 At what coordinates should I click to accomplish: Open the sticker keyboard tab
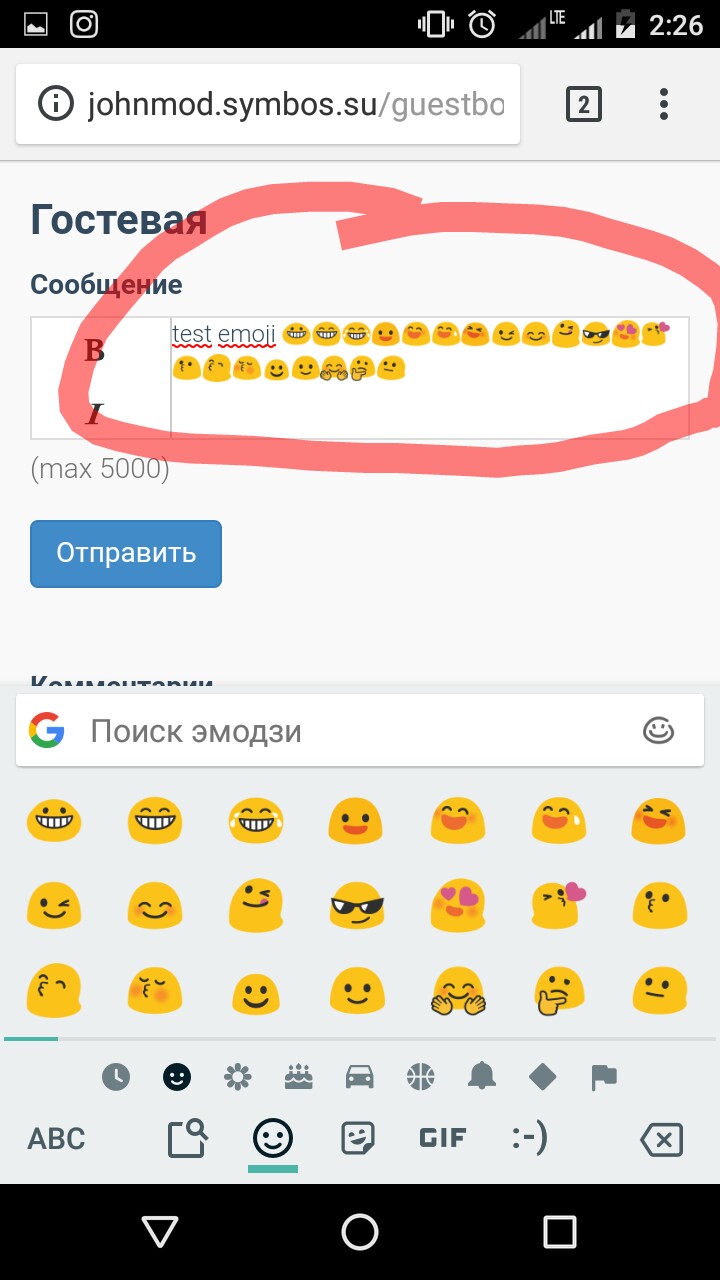coord(358,1138)
